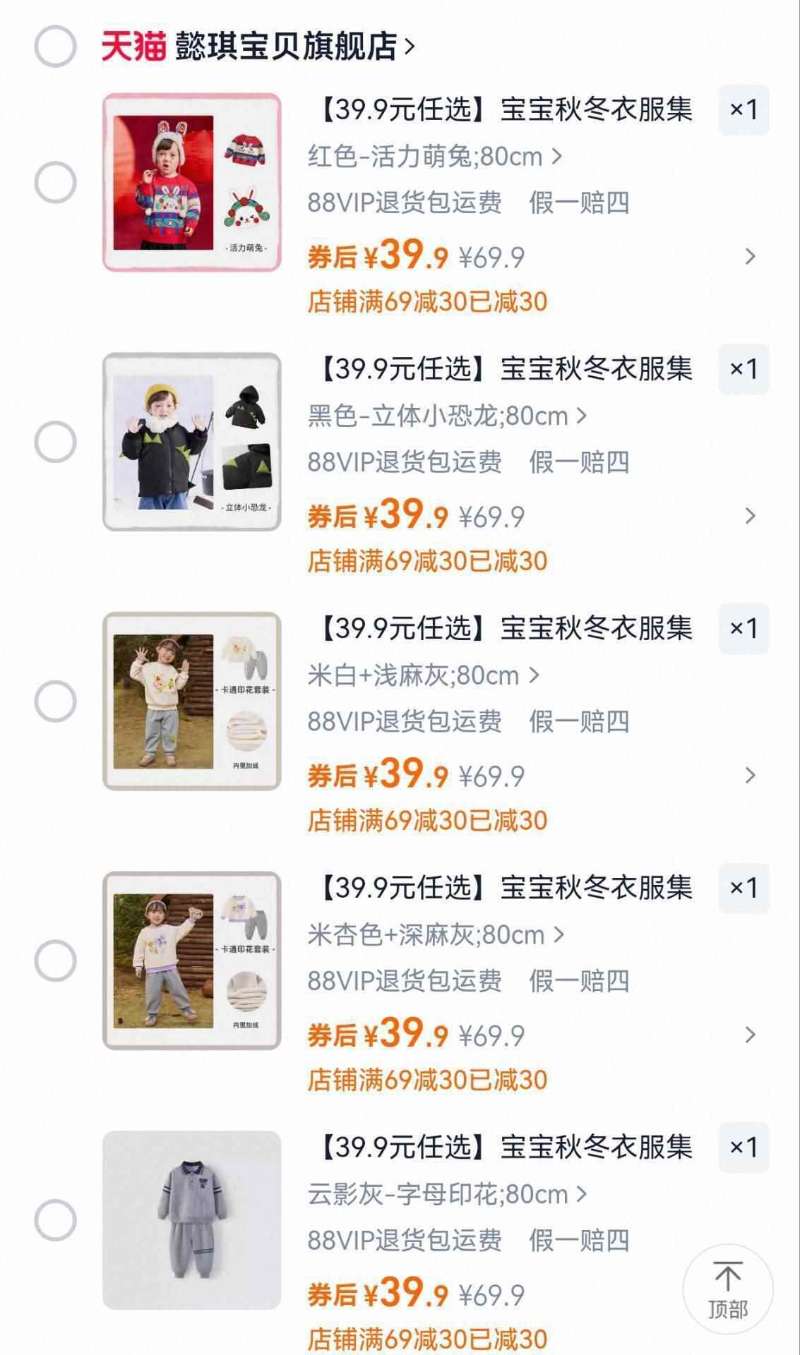View the 米杏色+深麻灰 outfit product image

click(192, 960)
